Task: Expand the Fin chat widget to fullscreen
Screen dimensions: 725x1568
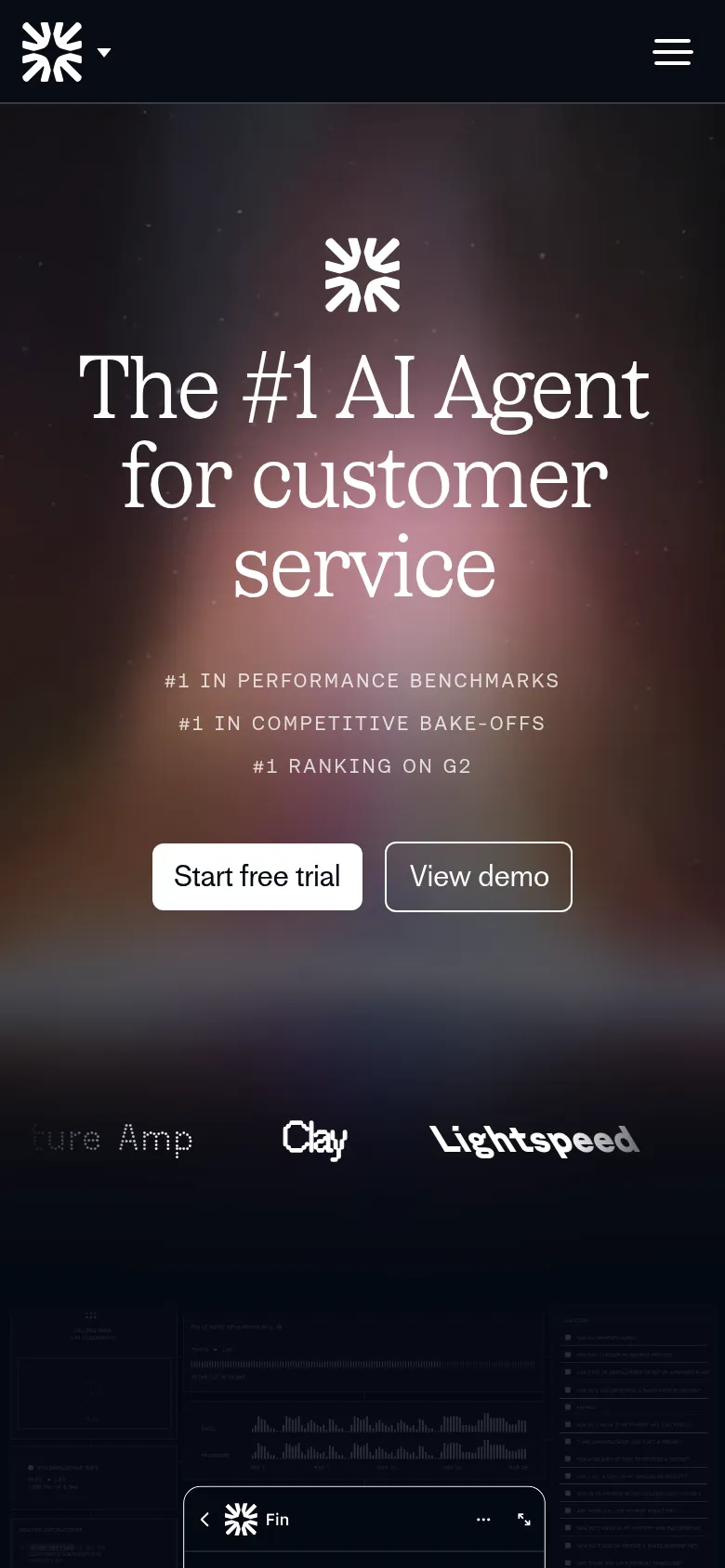Action: pos(524,1519)
